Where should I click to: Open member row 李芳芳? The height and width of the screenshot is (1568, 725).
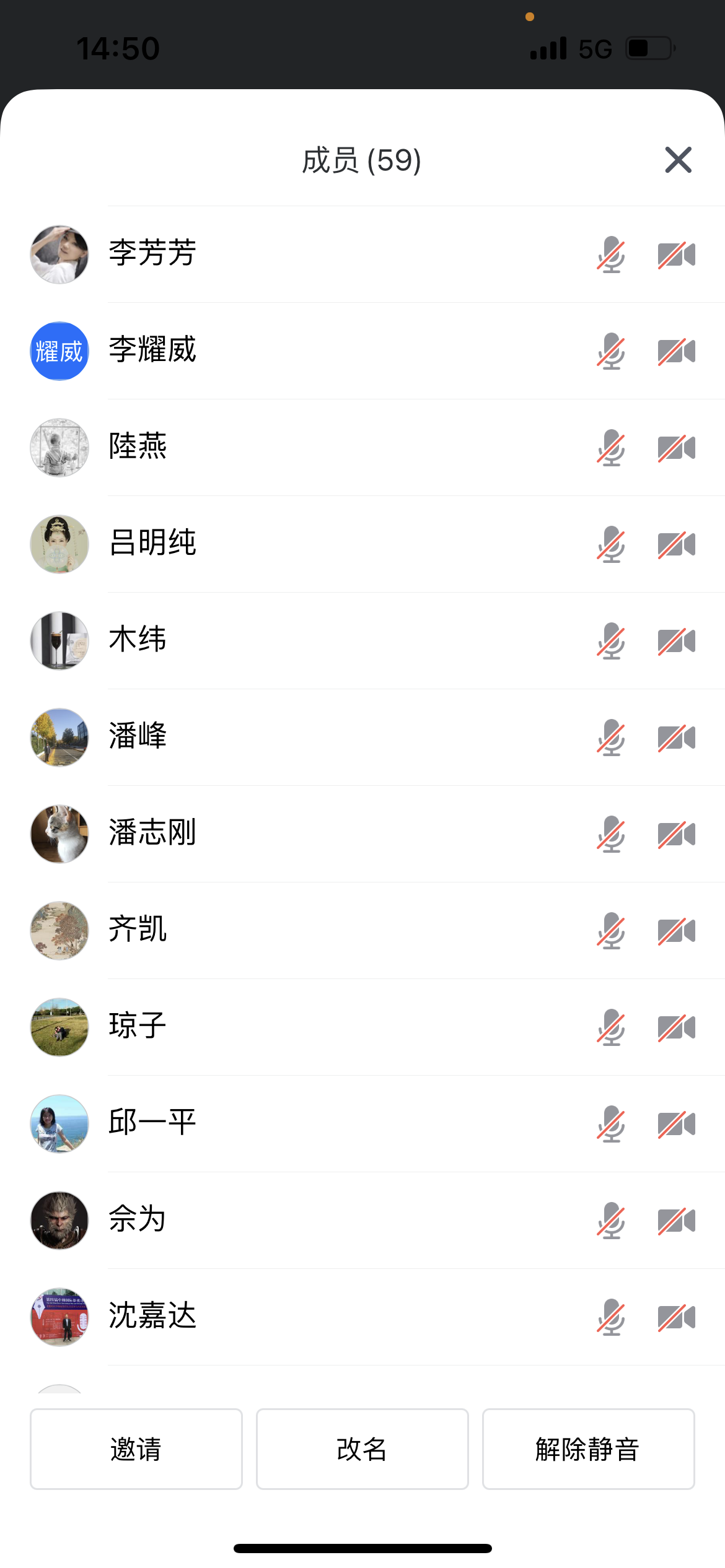(x=152, y=254)
